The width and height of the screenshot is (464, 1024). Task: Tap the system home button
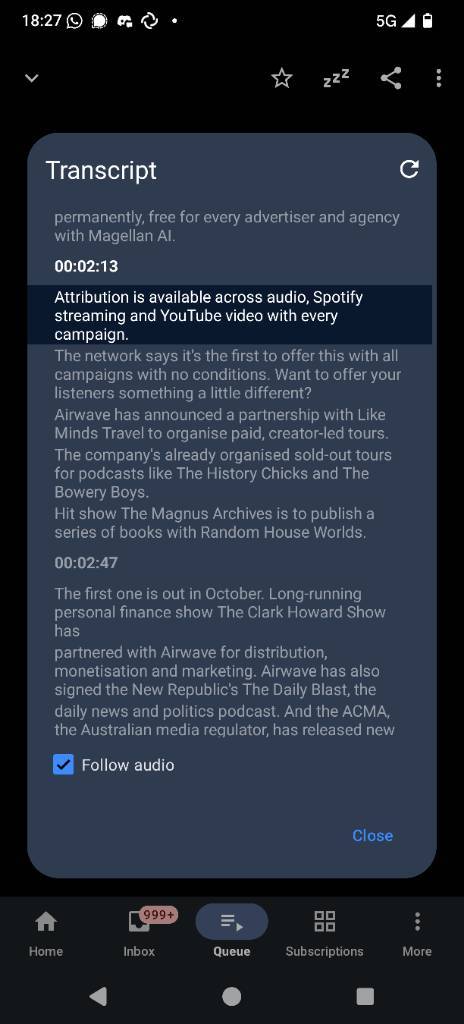(231, 996)
